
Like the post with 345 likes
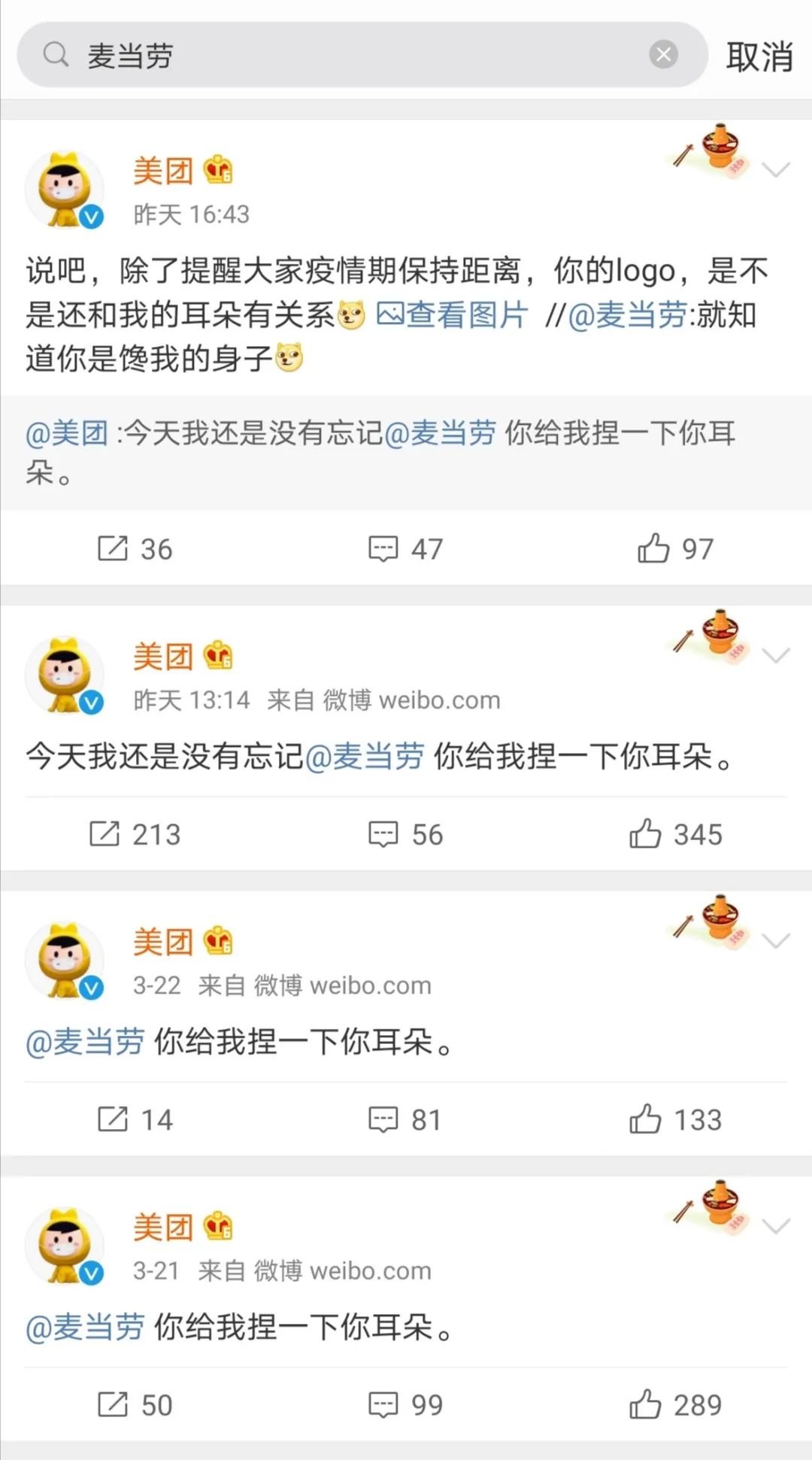(675, 834)
